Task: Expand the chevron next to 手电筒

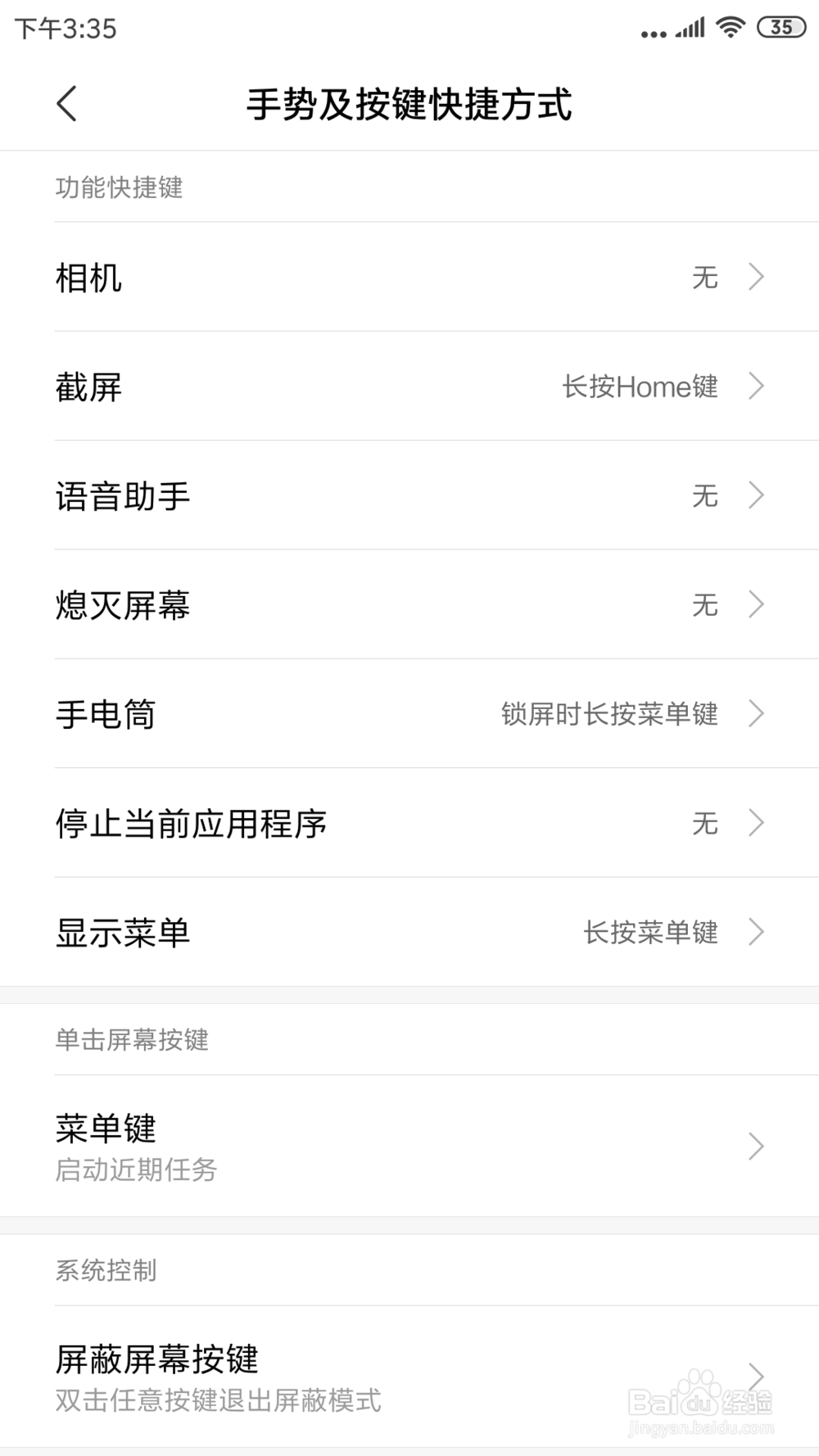Action: [x=756, y=714]
